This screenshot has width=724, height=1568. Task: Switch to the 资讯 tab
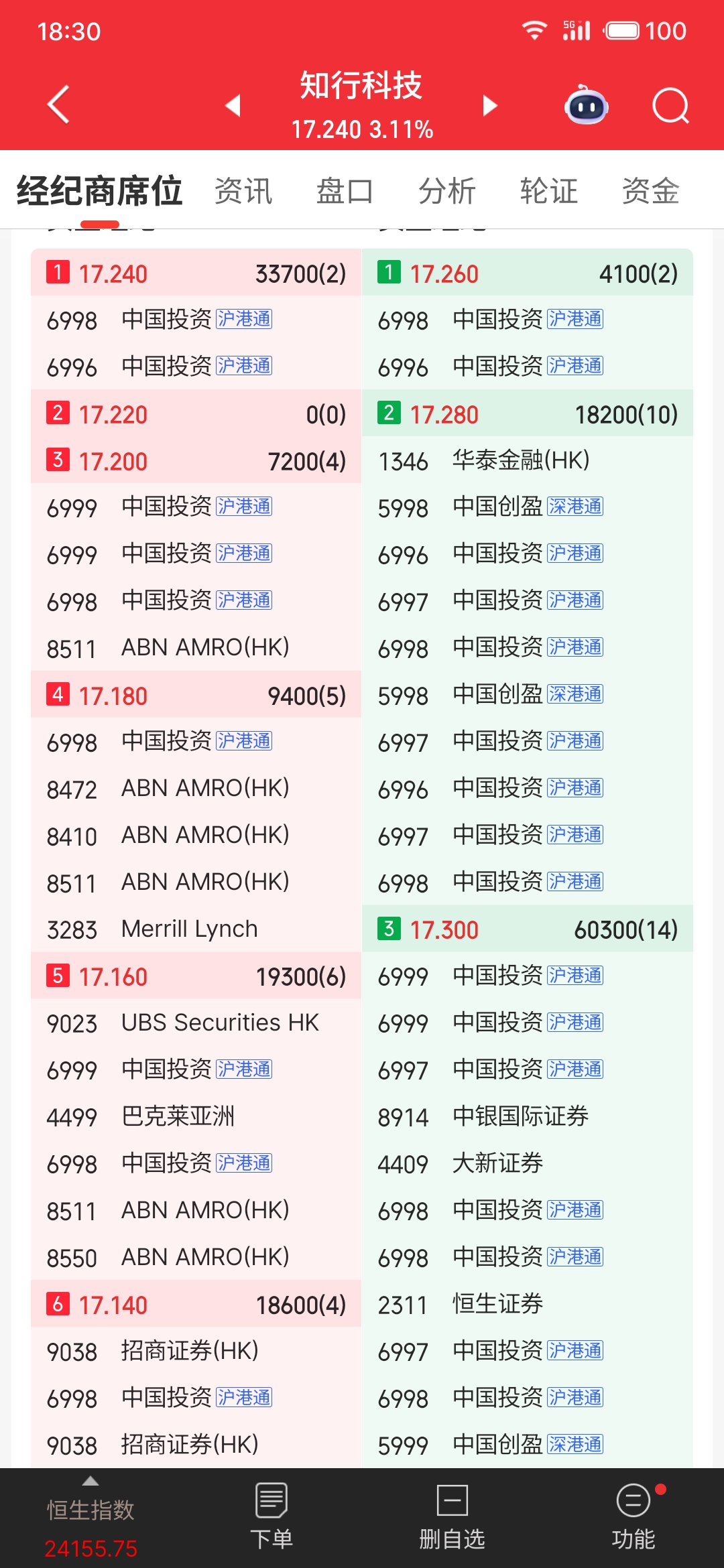coord(243,191)
